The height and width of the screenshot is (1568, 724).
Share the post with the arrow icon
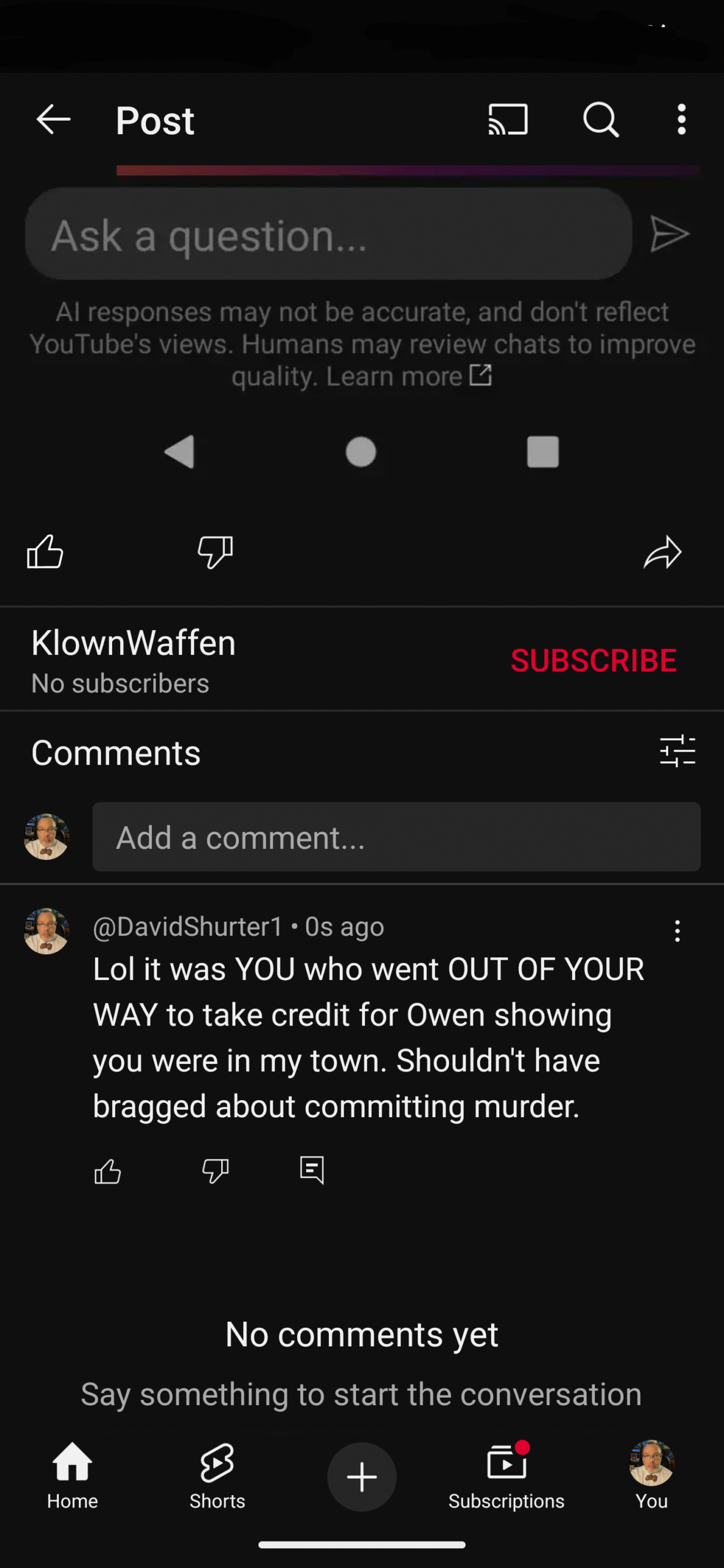[x=662, y=552]
